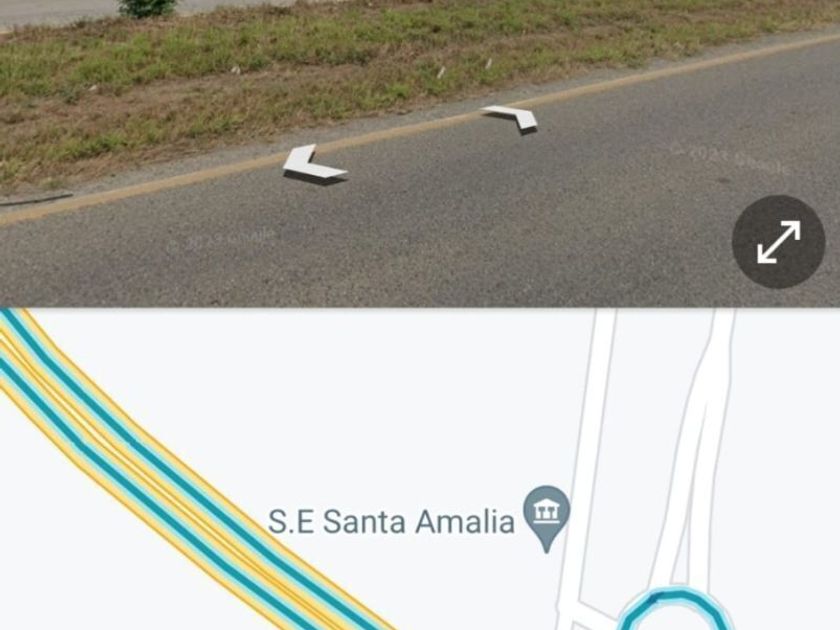This screenshot has height=630, width=840.
Task: Expand the Street View to fullscreen
Action: point(778,243)
